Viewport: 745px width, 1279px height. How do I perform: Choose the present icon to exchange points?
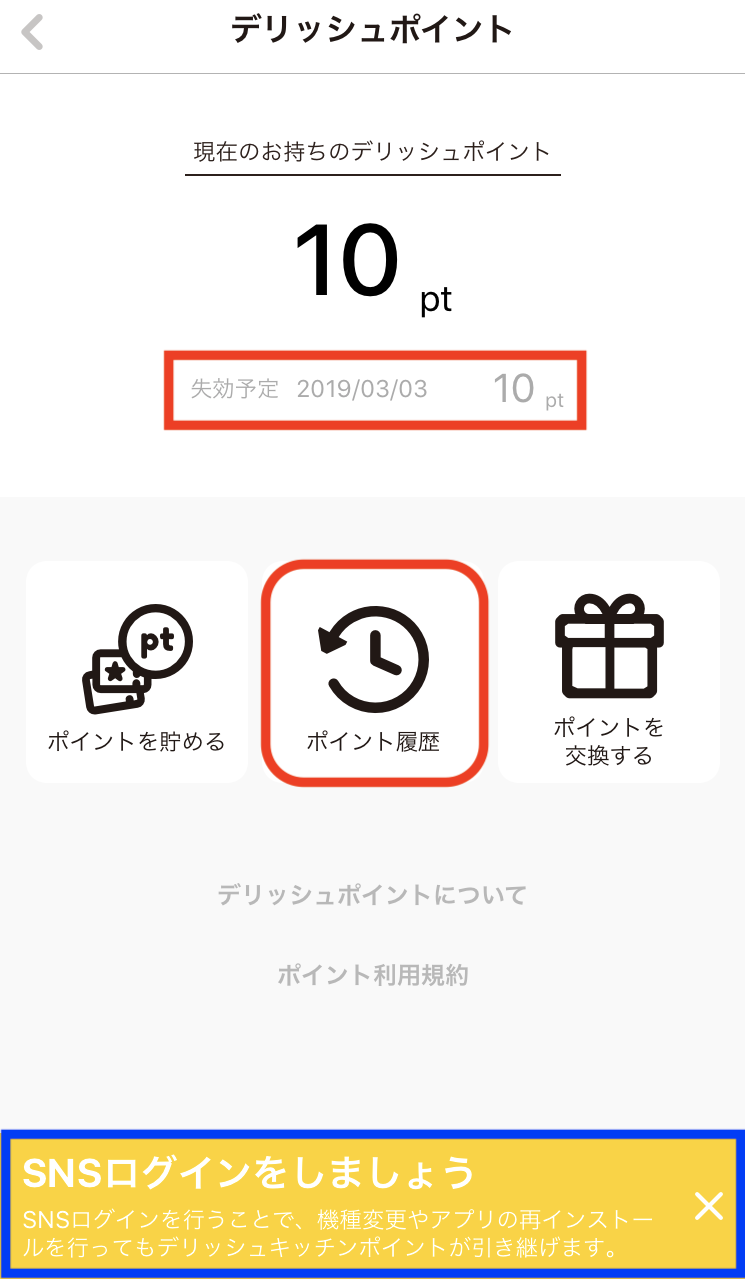coord(608,645)
